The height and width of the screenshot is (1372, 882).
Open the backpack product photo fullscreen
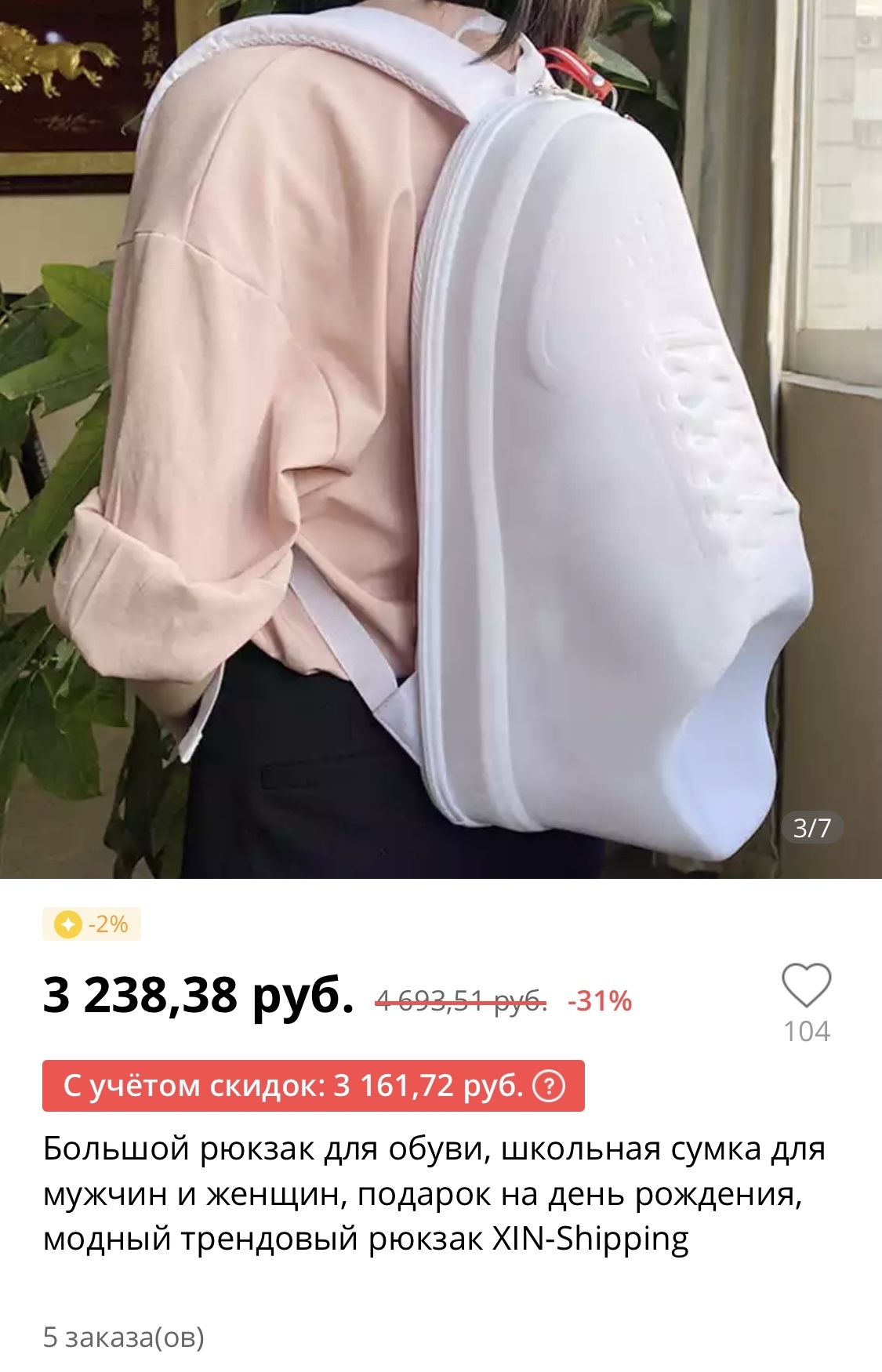(x=441, y=439)
